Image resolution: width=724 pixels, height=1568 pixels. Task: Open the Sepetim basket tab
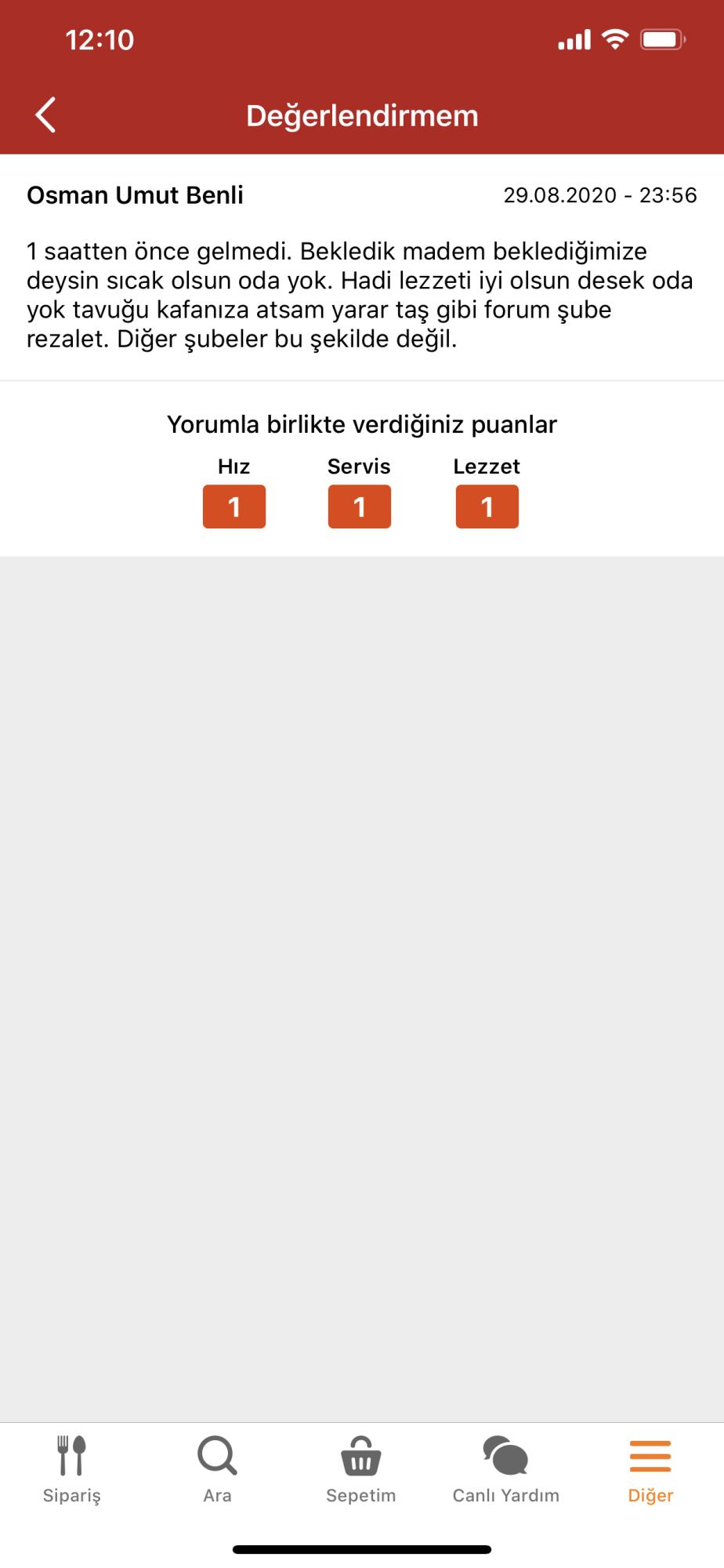click(x=361, y=1469)
